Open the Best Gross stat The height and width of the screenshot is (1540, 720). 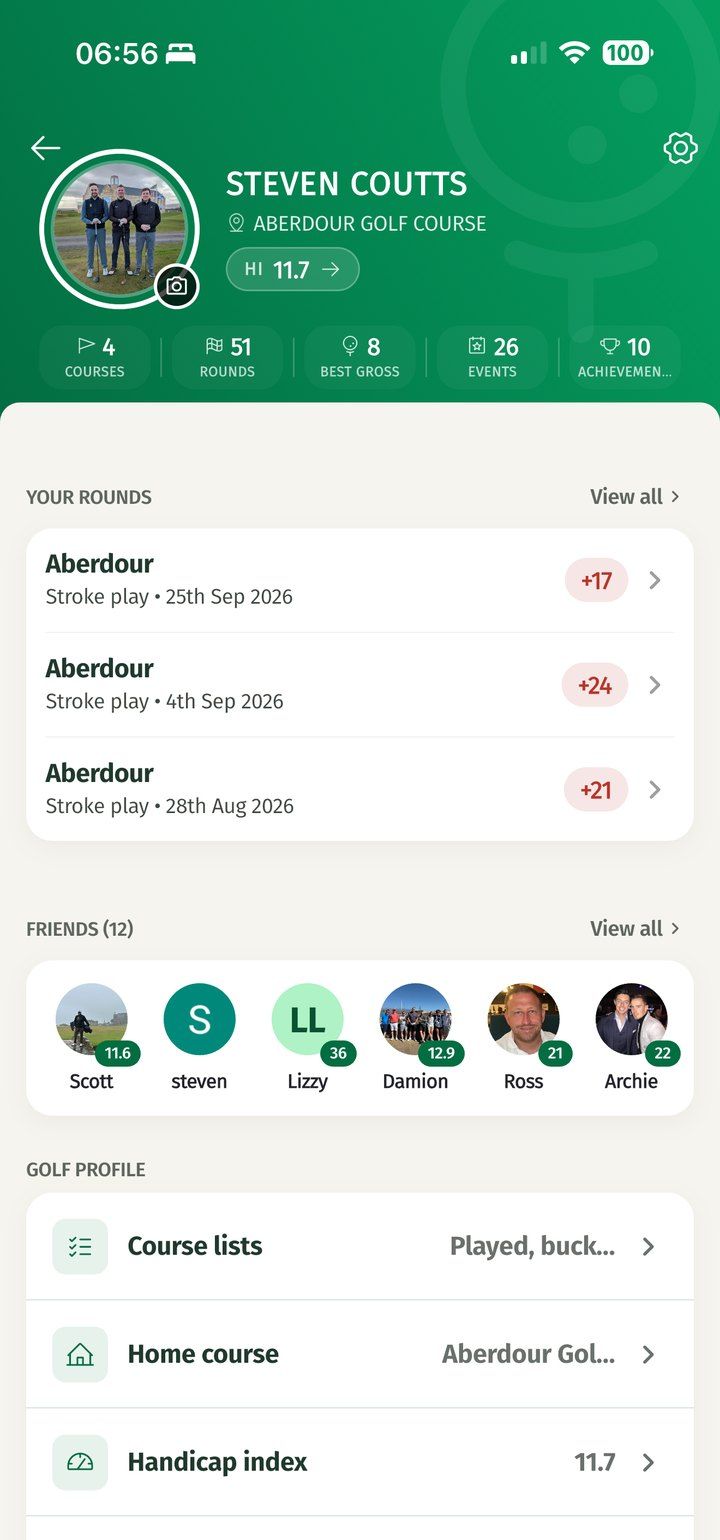[x=360, y=357]
